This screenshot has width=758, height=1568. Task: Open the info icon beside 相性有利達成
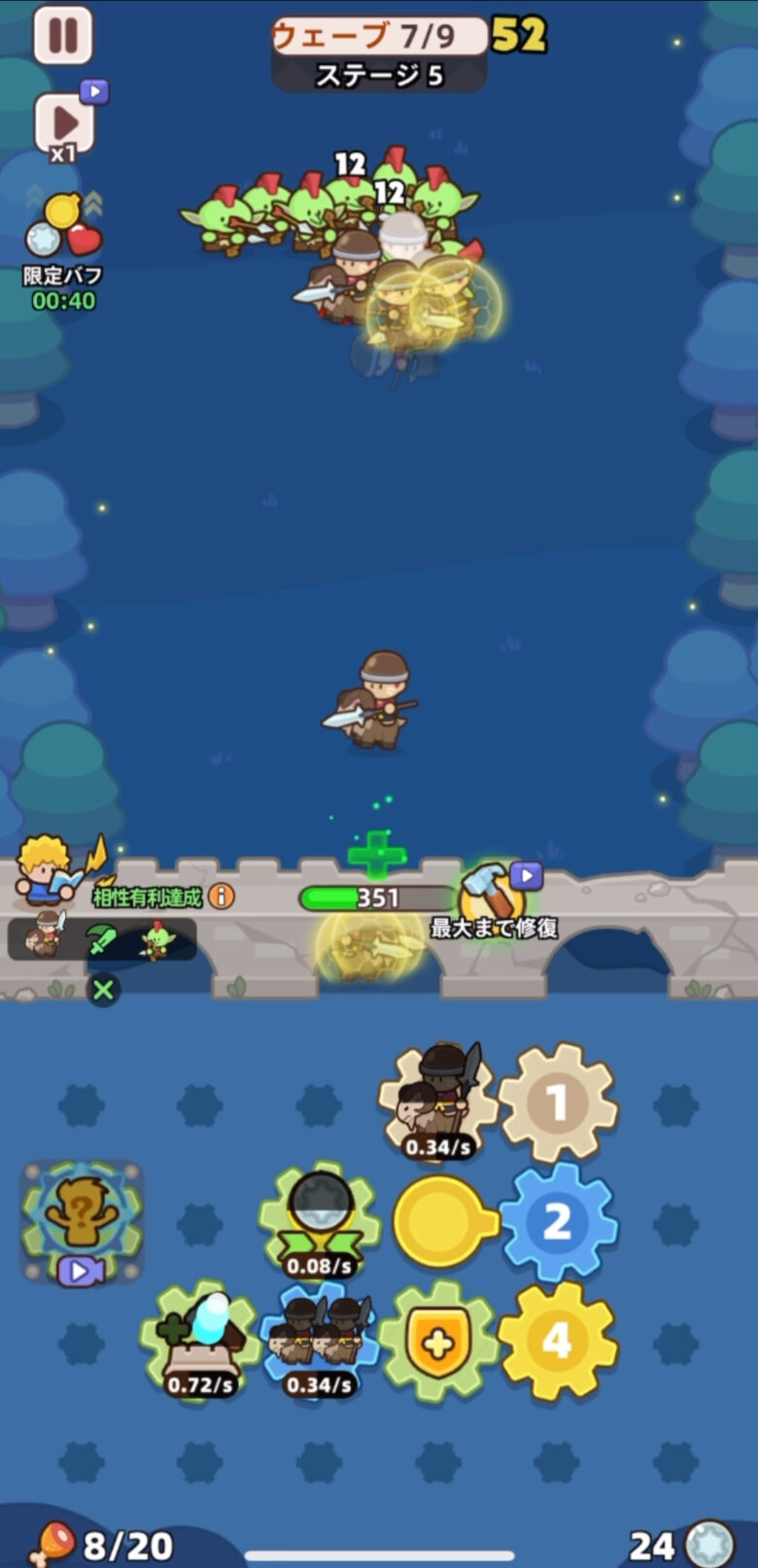[x=222, y=896]
